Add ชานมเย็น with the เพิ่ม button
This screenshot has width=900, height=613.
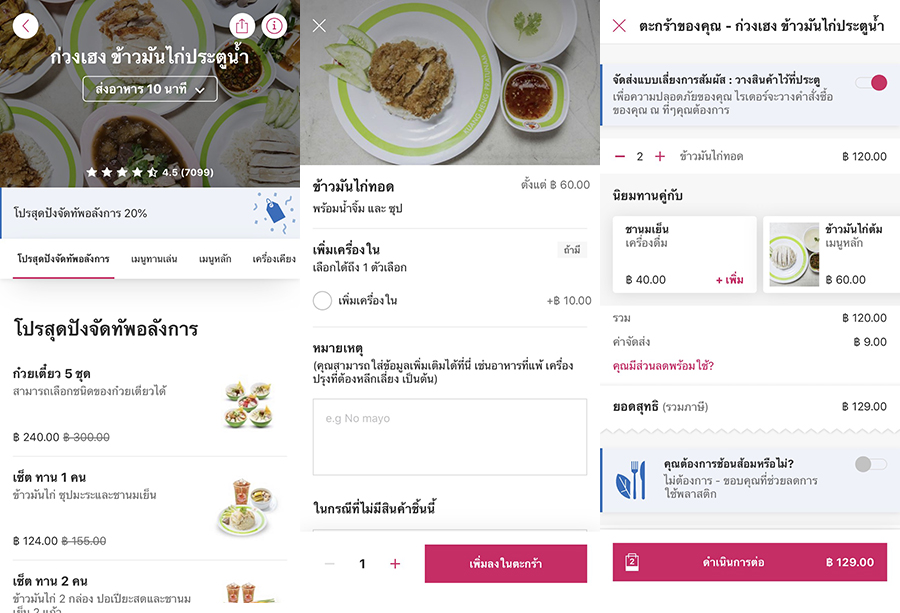tap(729, 280)
